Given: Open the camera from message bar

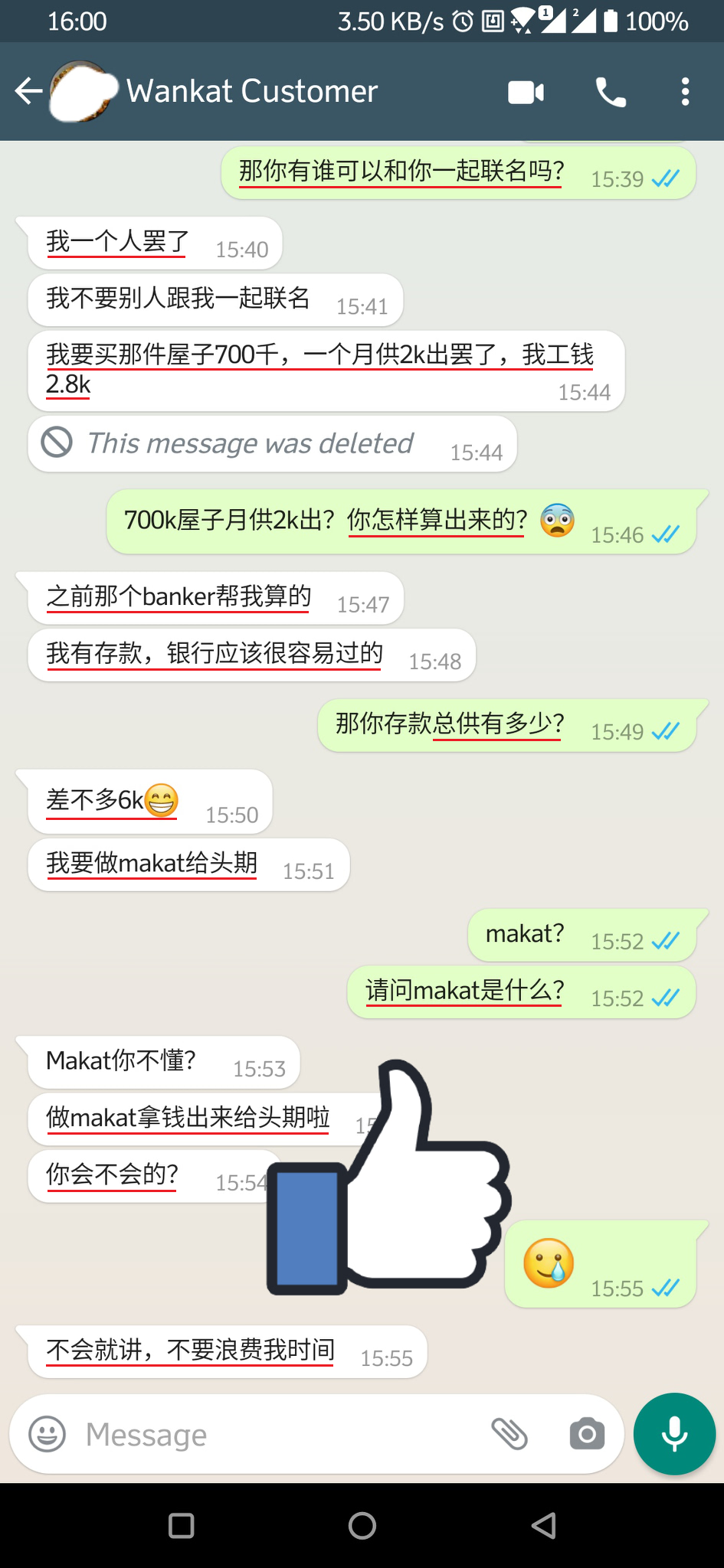Looking at the screenshot, I should [x=587, y=1434].
